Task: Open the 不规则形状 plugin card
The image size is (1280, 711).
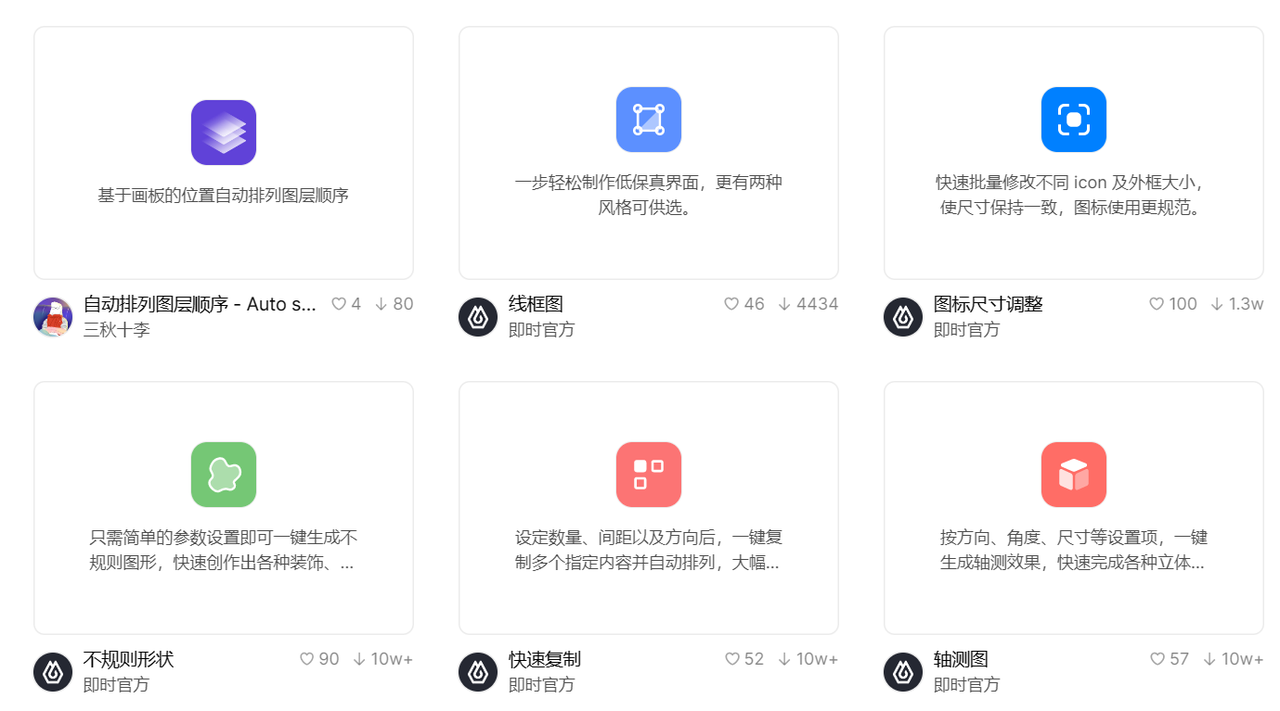Action: point(223,508)
